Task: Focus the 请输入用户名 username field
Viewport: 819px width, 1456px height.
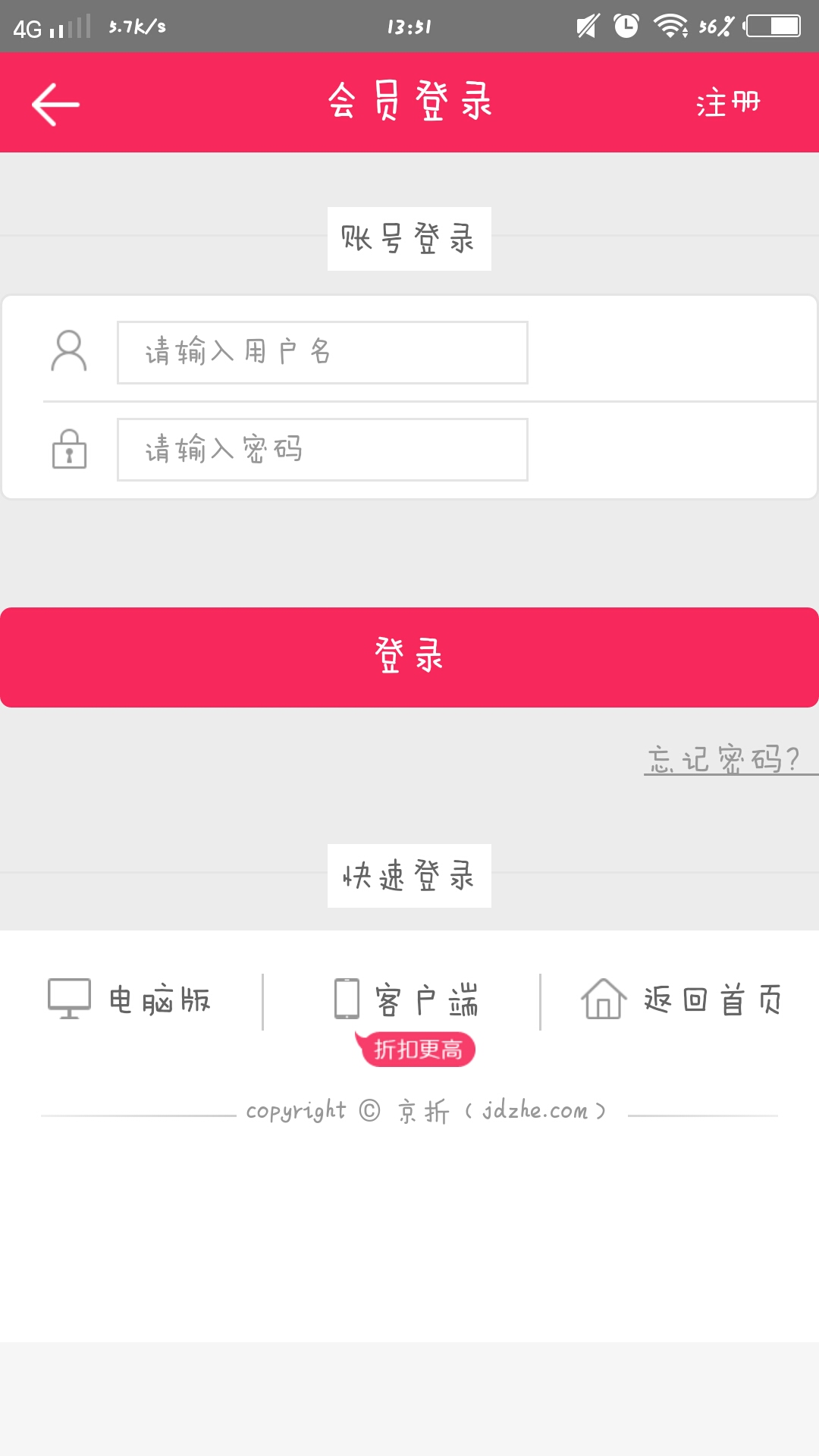Action: (322, 353)
